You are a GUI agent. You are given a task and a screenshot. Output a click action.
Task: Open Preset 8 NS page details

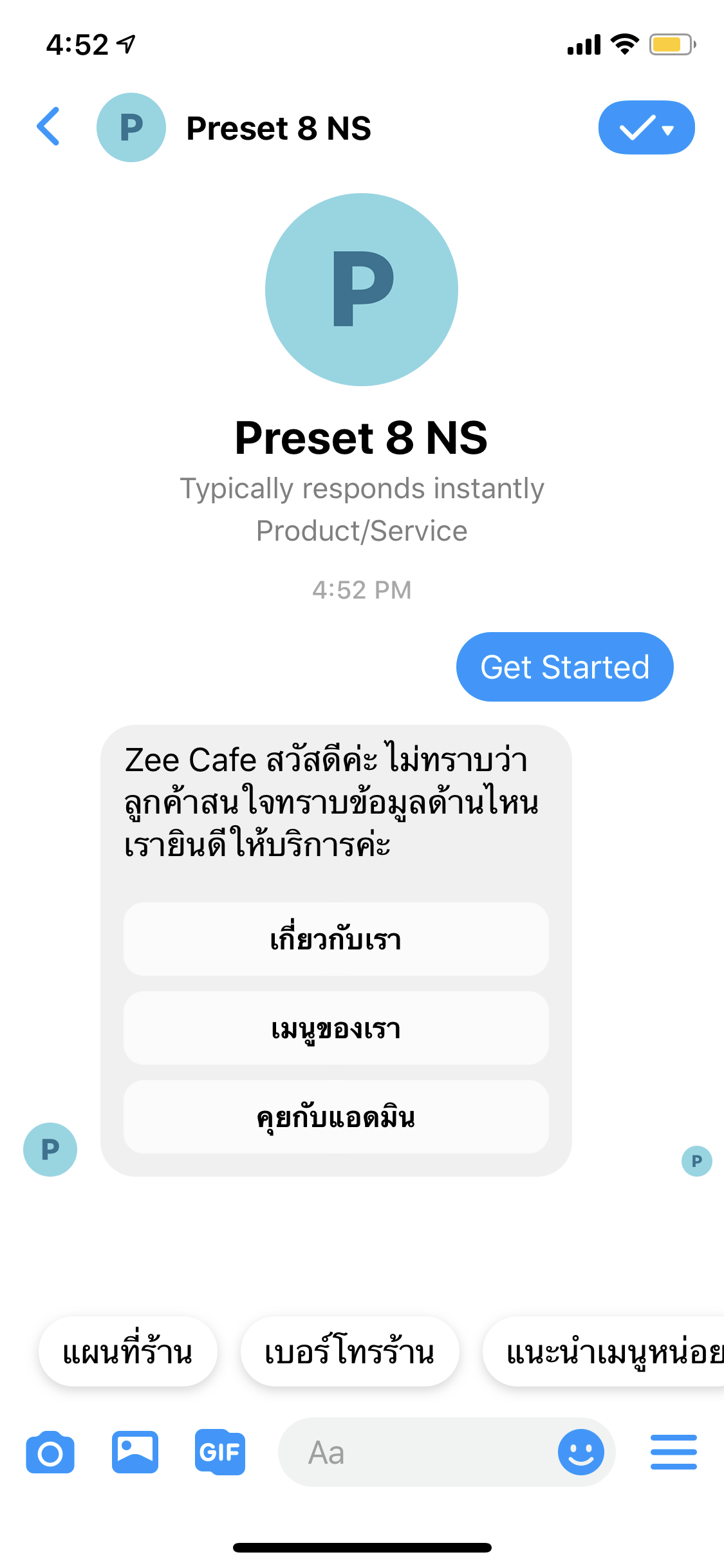click(278, 127)
